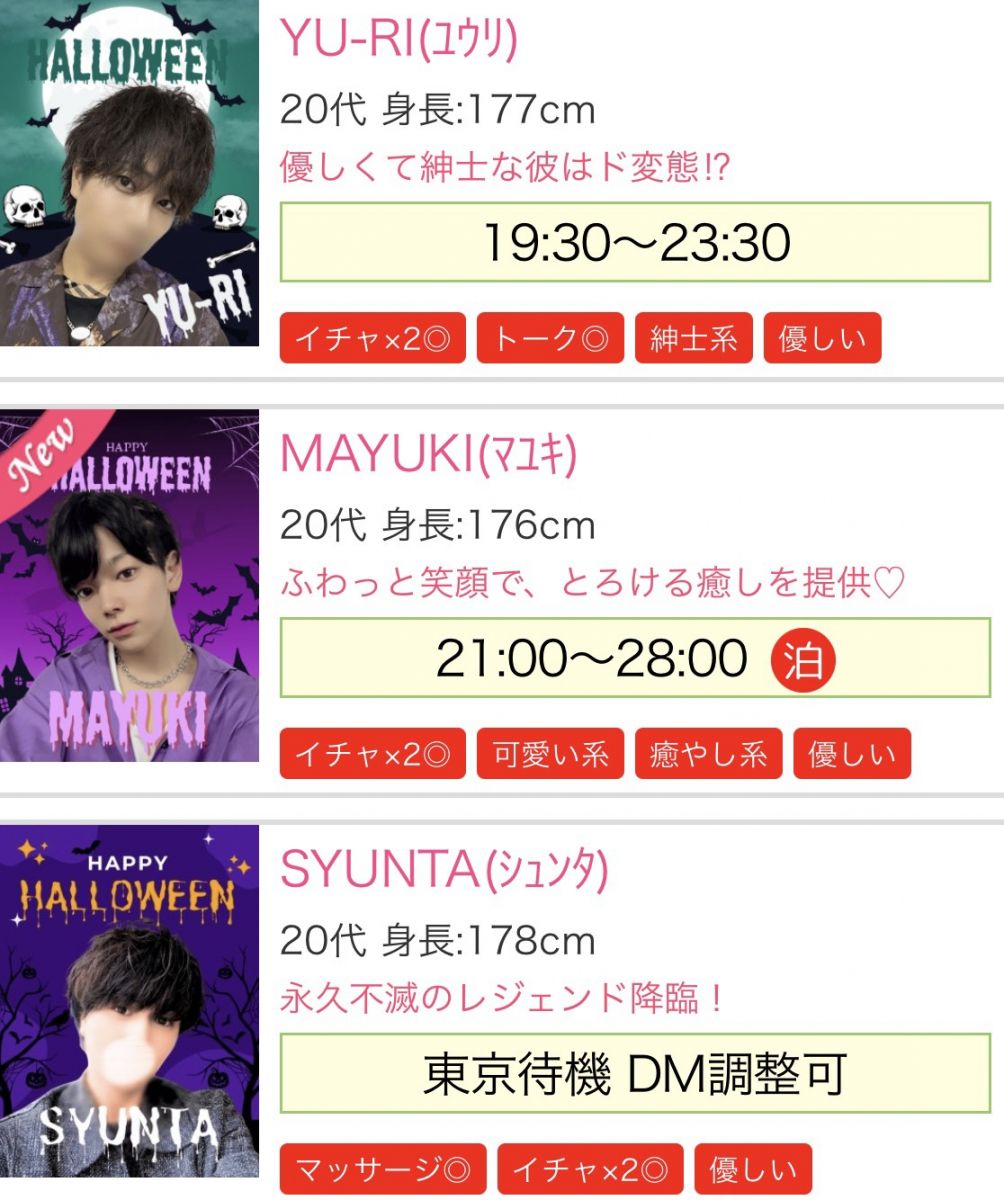This screenshot has height=1200, width=1004.
Task: Select the 癒やし系 tag
Action: coord(708,754)
